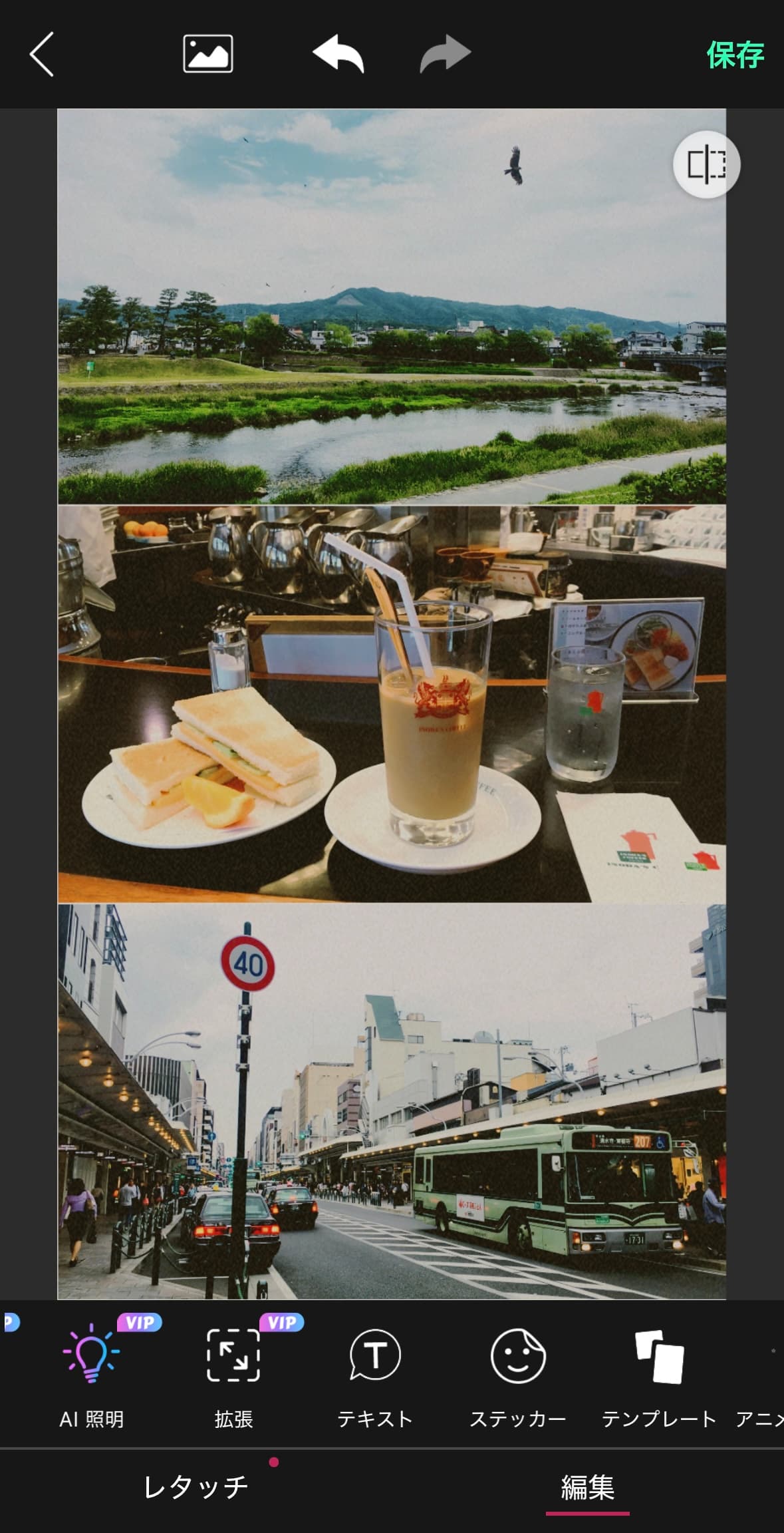The height and width of the screenshot is (1533, 784).
Task: Undo the last edit
Action: (x=338, y=54)
